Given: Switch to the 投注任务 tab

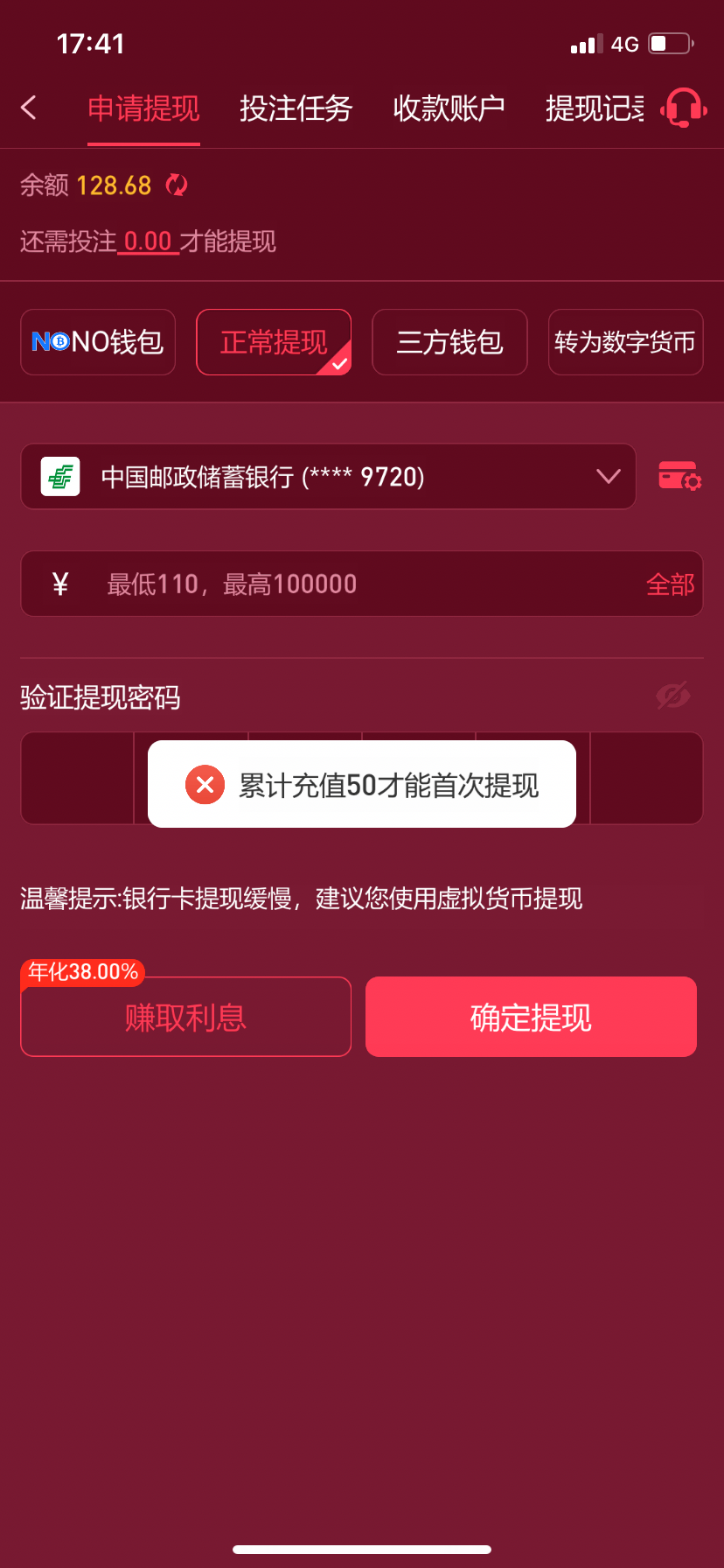Looking at the screenshot, I should click(296, 108).
